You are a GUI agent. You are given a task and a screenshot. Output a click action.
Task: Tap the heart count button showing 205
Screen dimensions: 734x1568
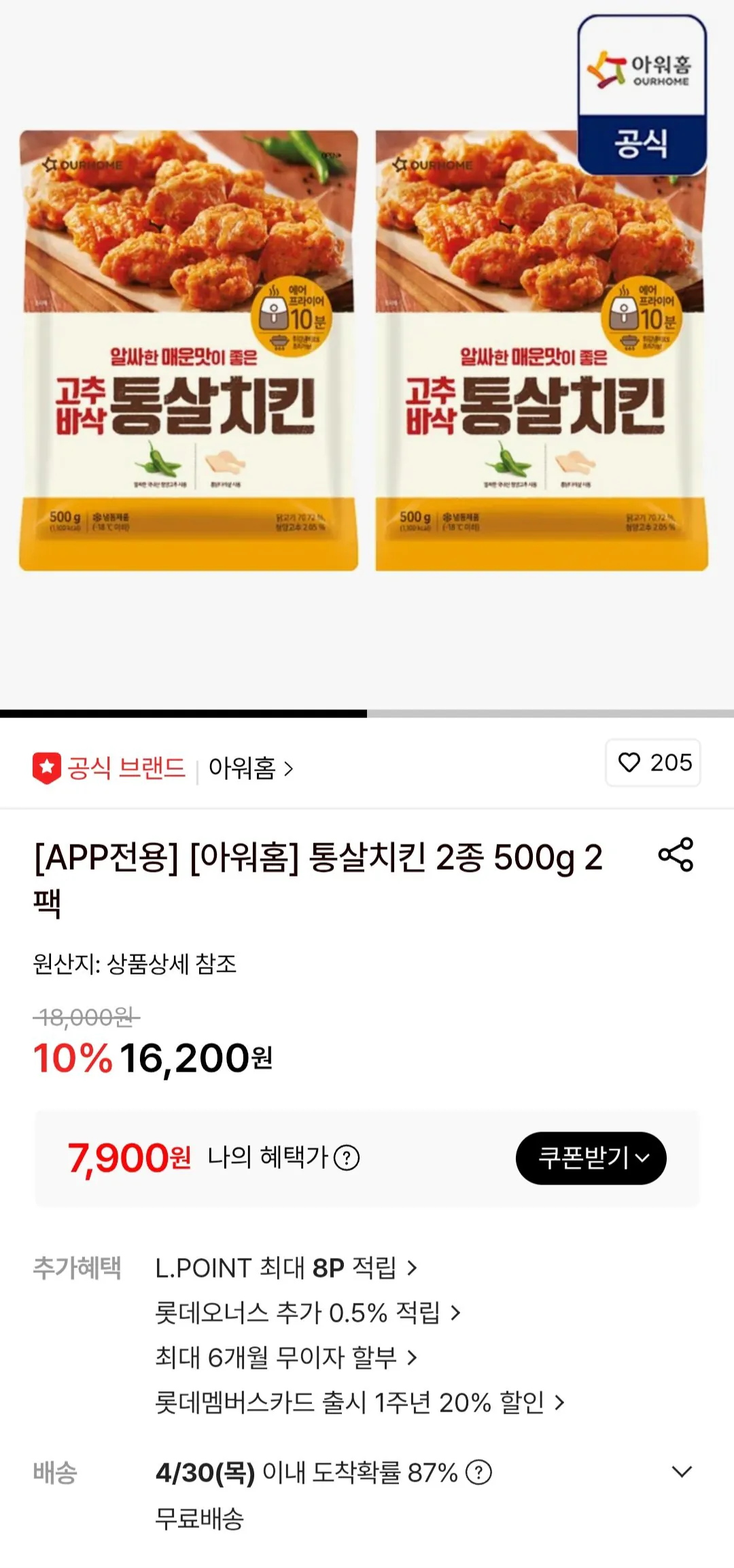pos(652,764)
